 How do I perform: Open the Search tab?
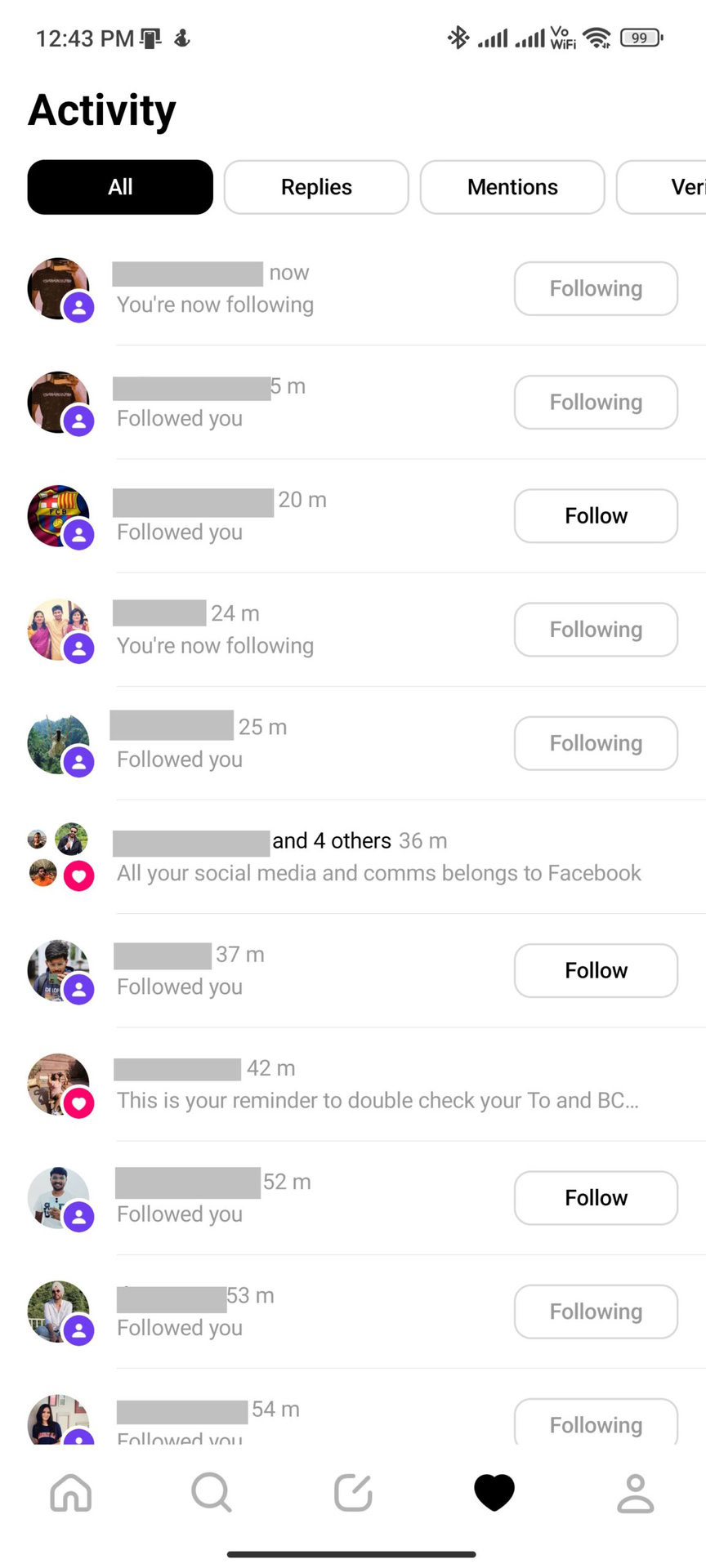212,1493
